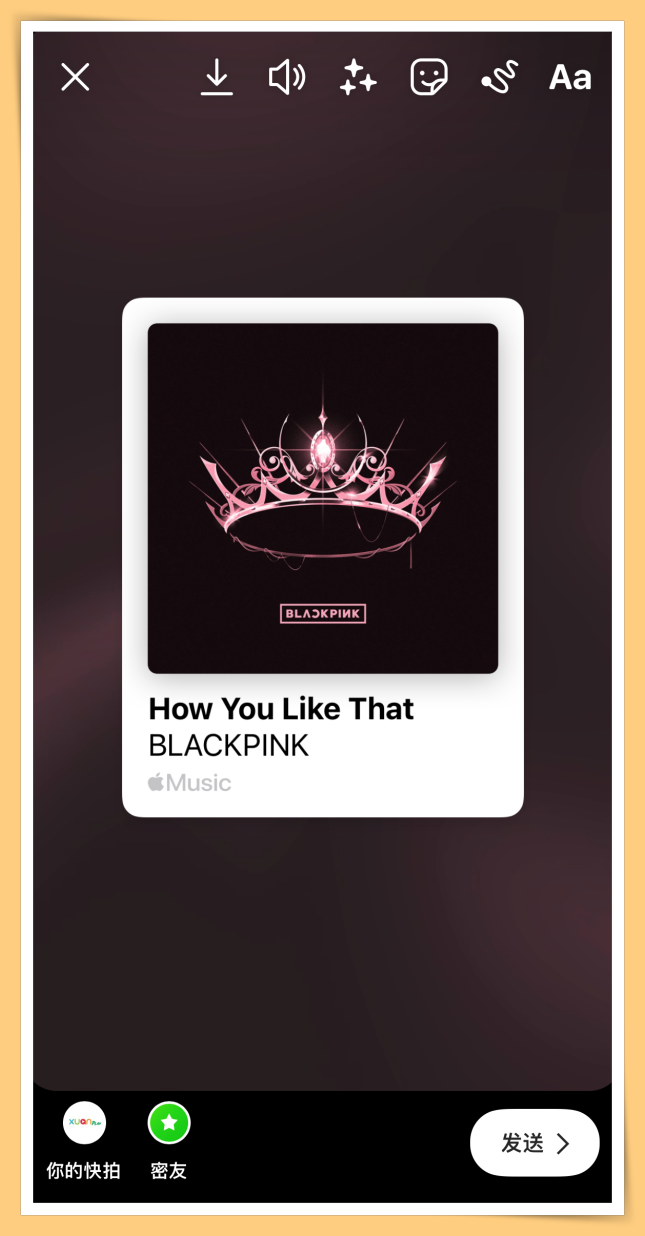Viewport: 645px width, 1236px height.
Task: Mute the story sound
Action: click(287, 77)
